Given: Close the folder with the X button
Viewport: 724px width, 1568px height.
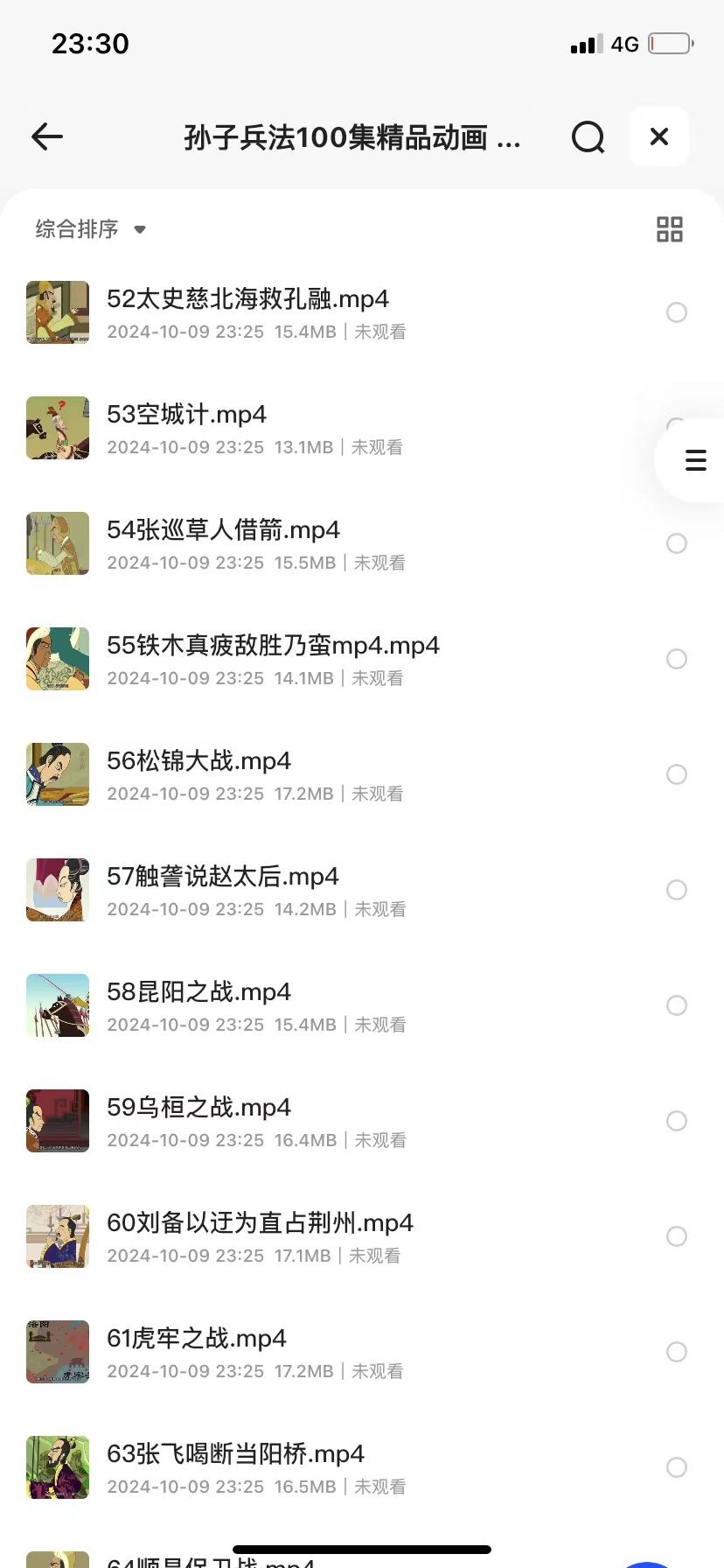Looking at the screenshot, I should coord(659,136).
